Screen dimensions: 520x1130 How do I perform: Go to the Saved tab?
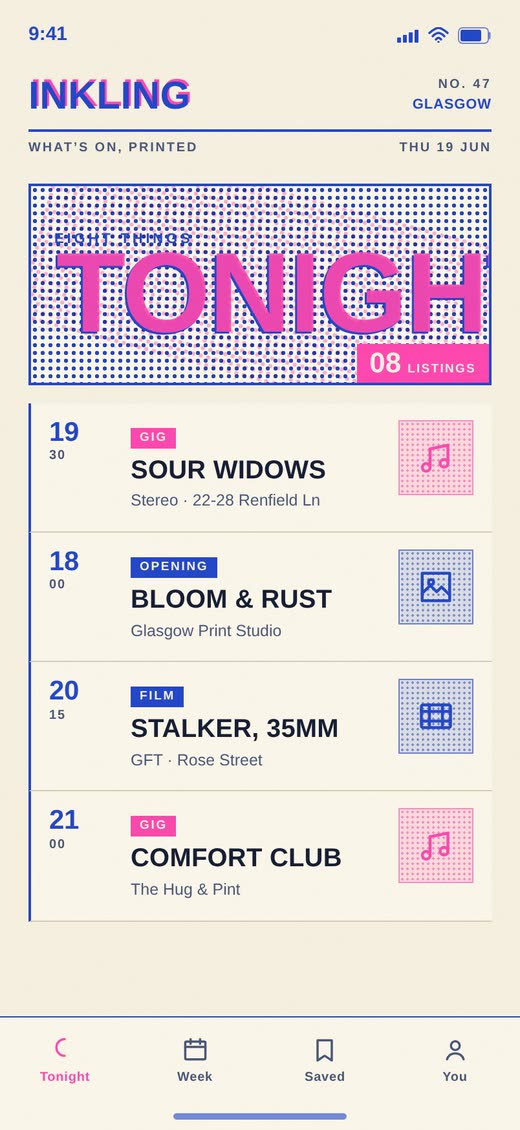click(324, 1060)
